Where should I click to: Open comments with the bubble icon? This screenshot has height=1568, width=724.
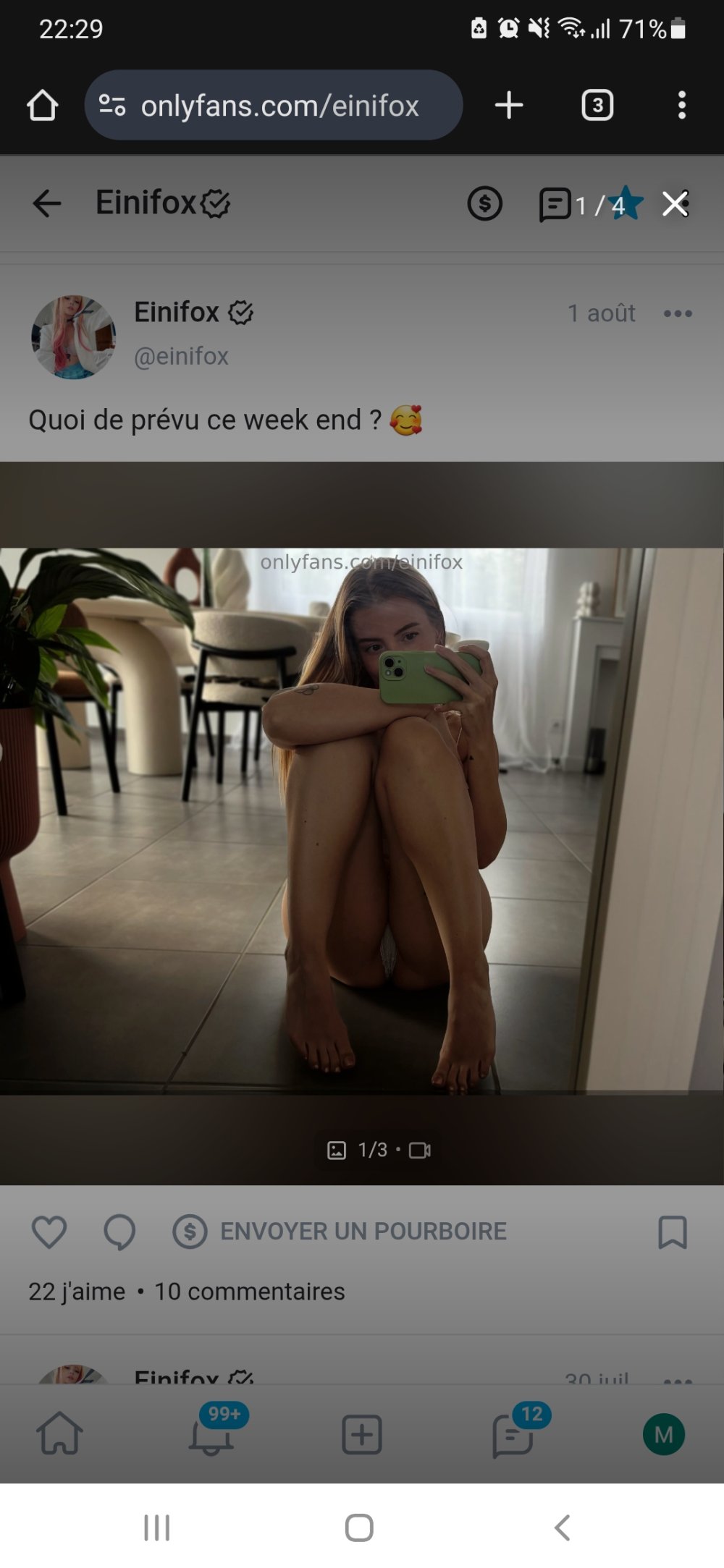[x=119, y=1232]
